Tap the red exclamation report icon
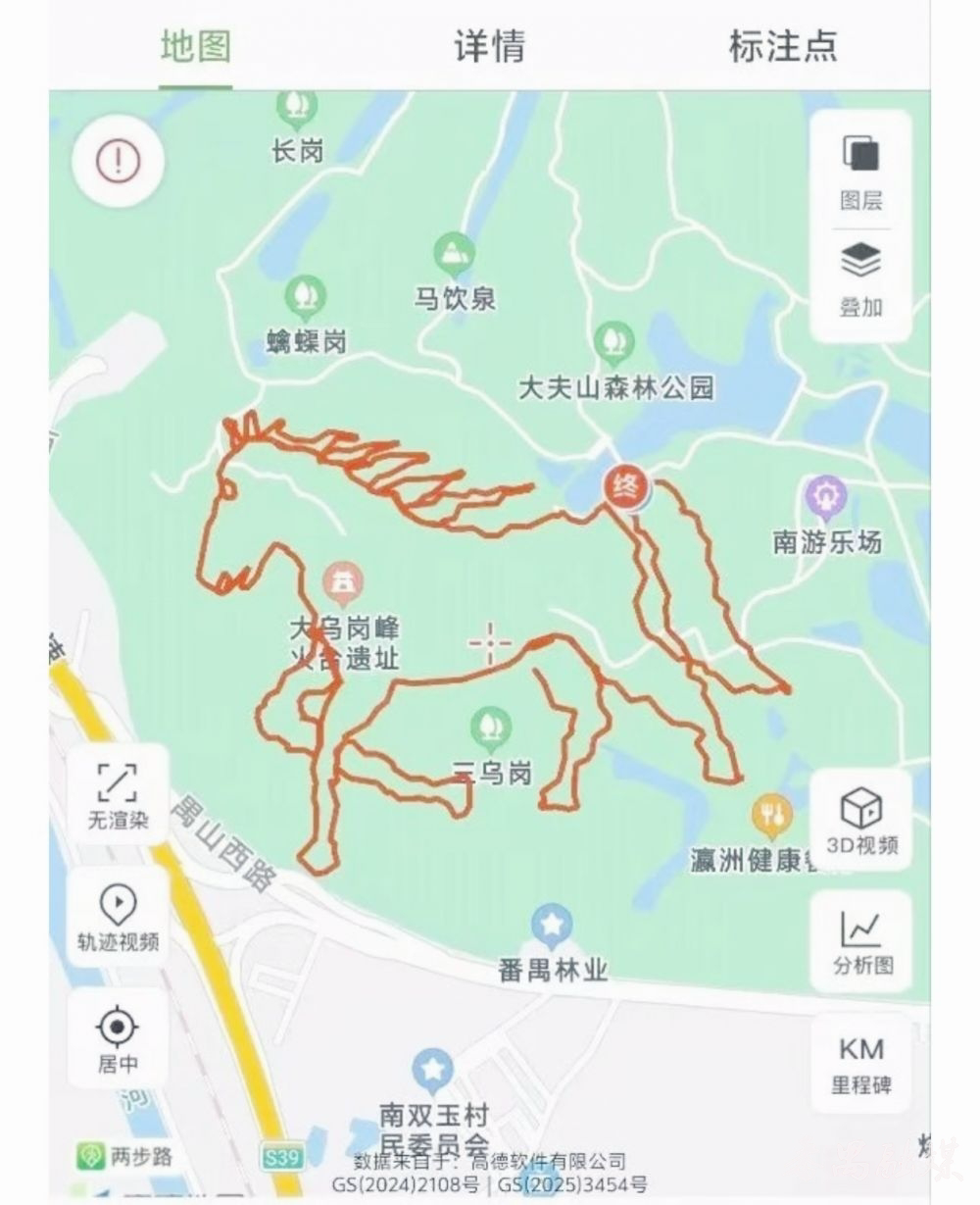980x1205 pixels. pyautogui.click(x=118, y=161)
